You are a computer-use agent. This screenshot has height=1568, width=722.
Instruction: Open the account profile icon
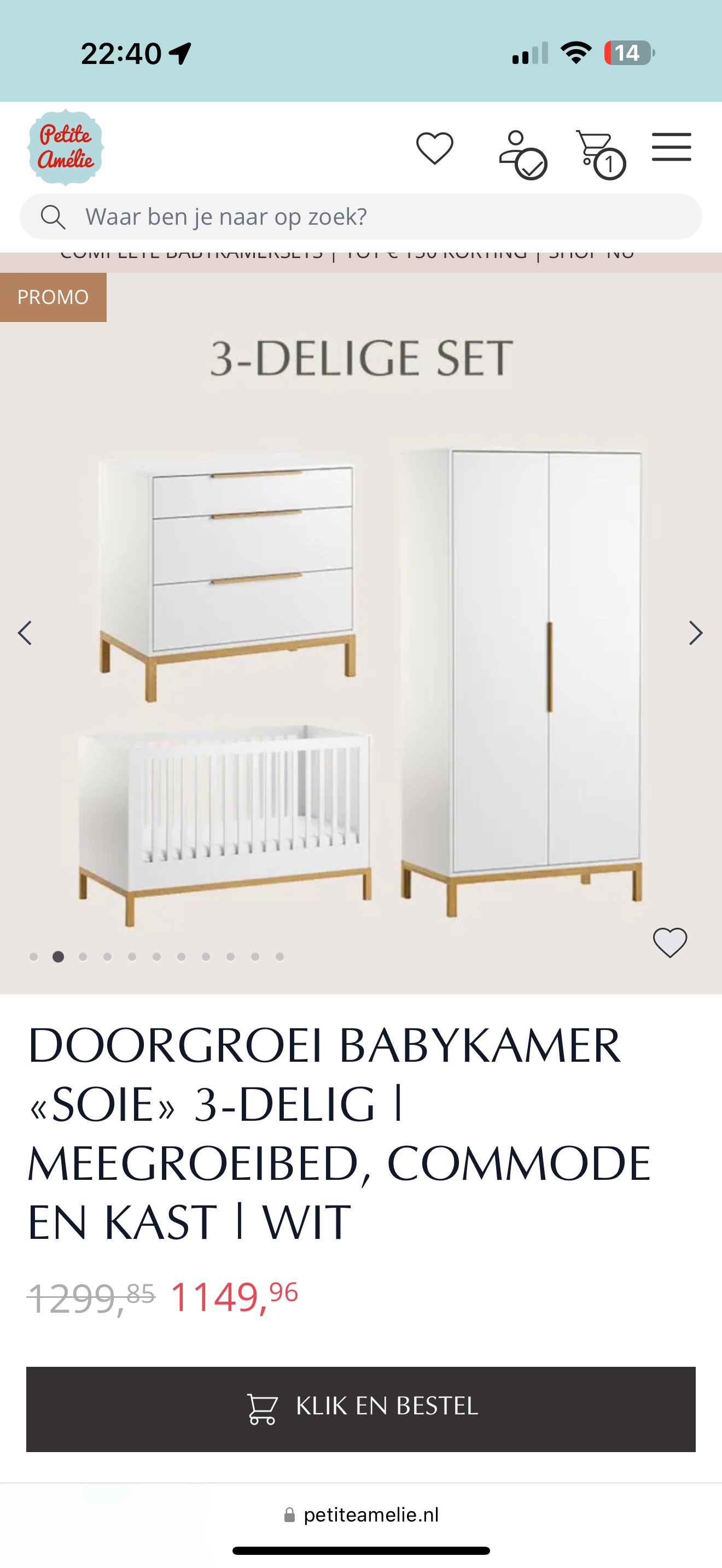pyautogui.click(x=522, y=155)
